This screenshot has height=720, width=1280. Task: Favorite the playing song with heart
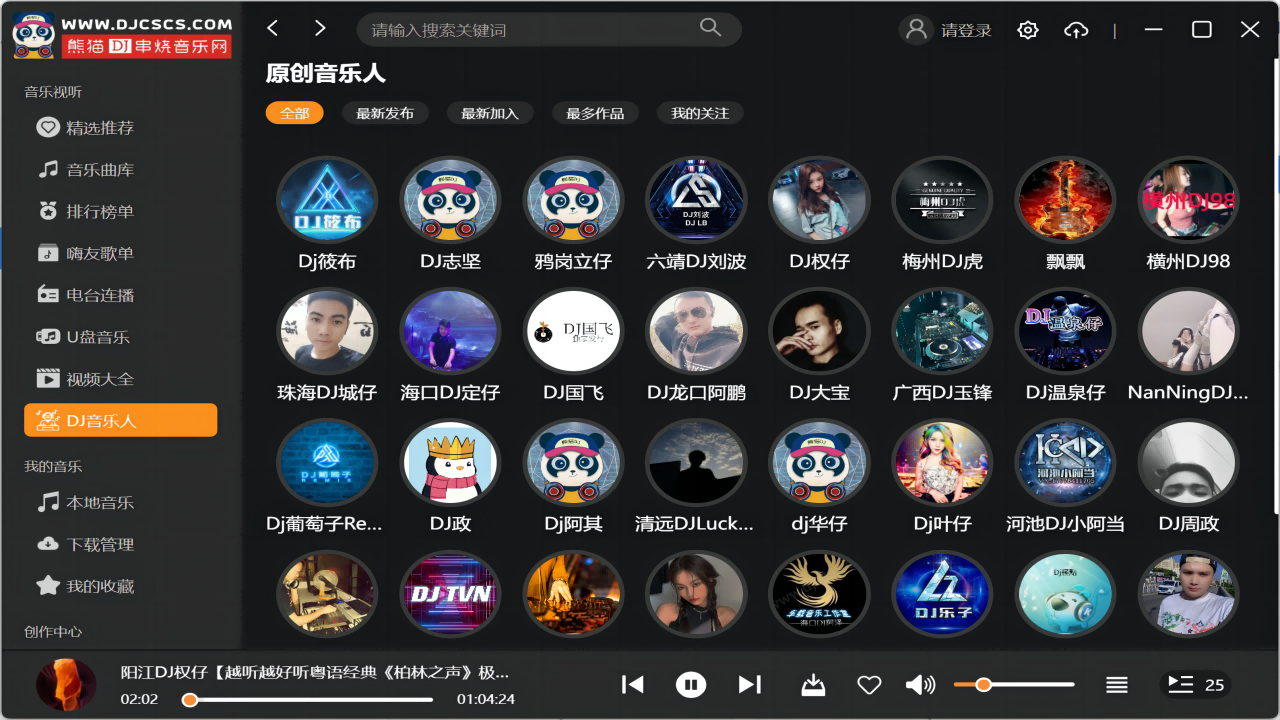tap(869, 685)
